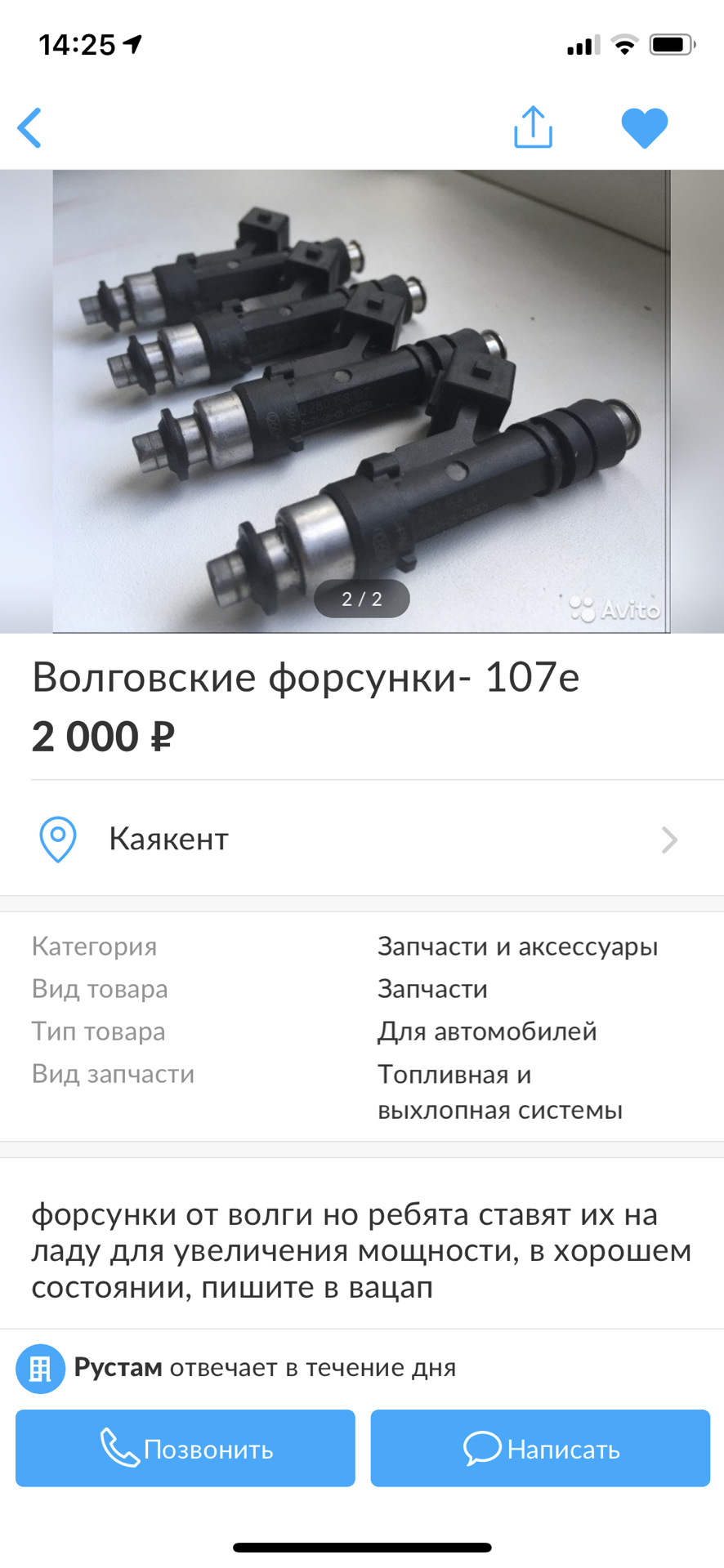Share this injector listing
Screen dimensions: 724x1568
click(x=533, y=127)
